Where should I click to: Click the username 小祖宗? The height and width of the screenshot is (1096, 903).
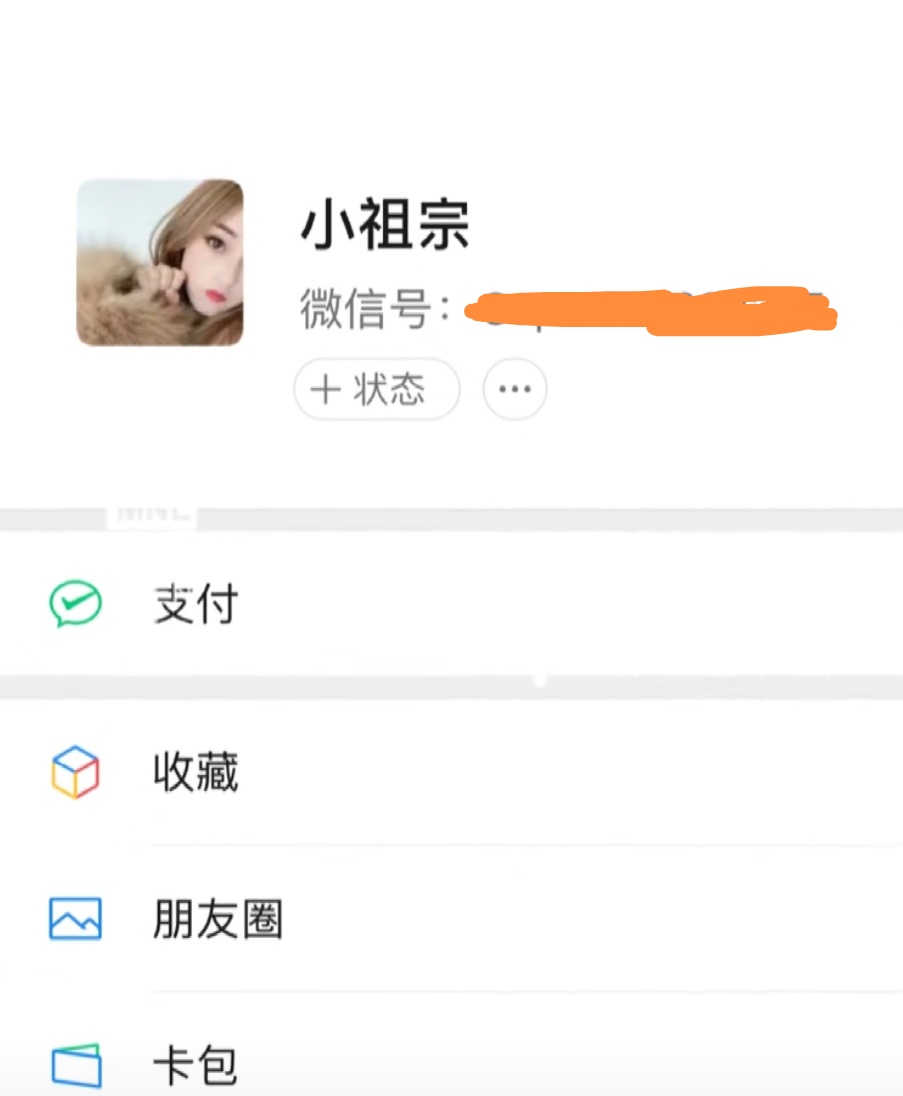click(385, 225)
